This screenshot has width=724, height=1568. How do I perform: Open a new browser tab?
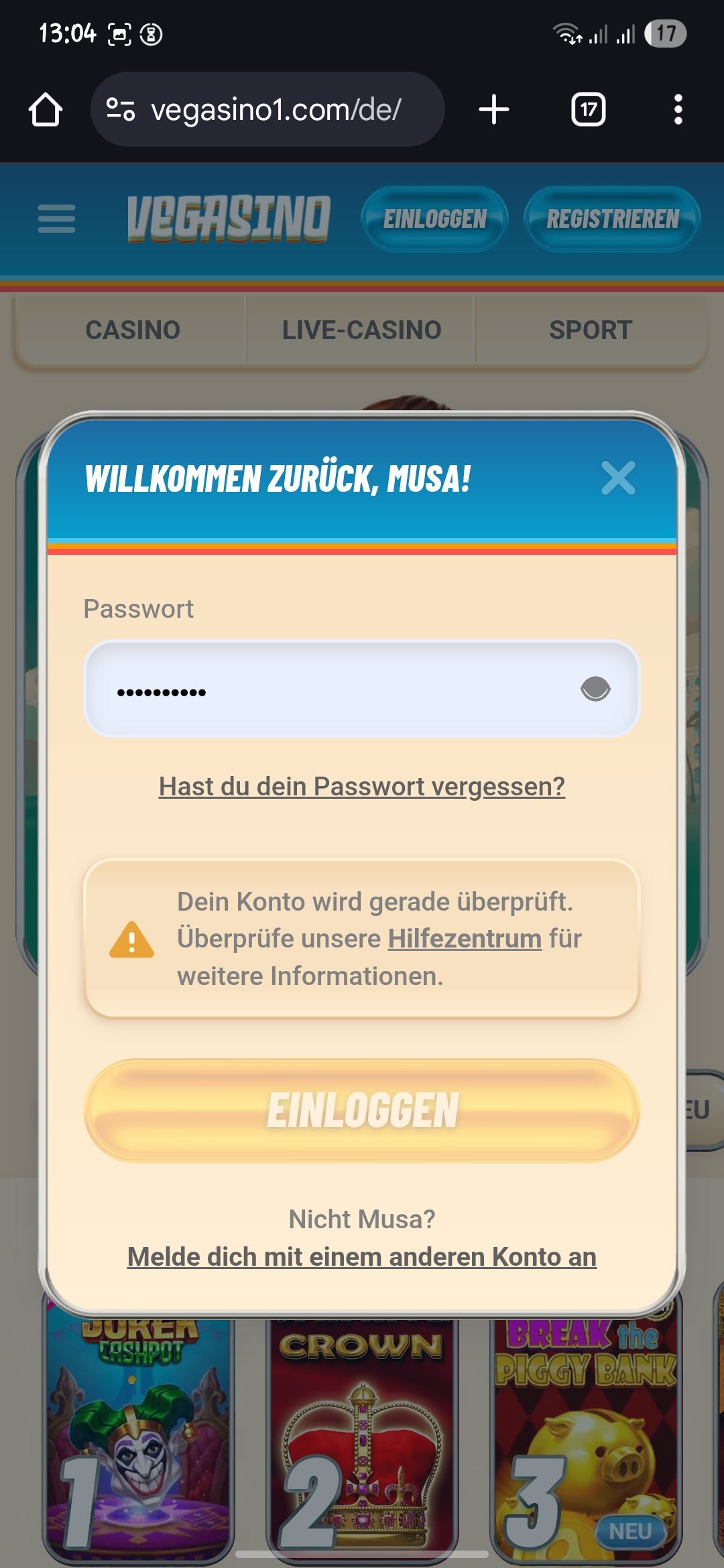[x=494, y=110]
